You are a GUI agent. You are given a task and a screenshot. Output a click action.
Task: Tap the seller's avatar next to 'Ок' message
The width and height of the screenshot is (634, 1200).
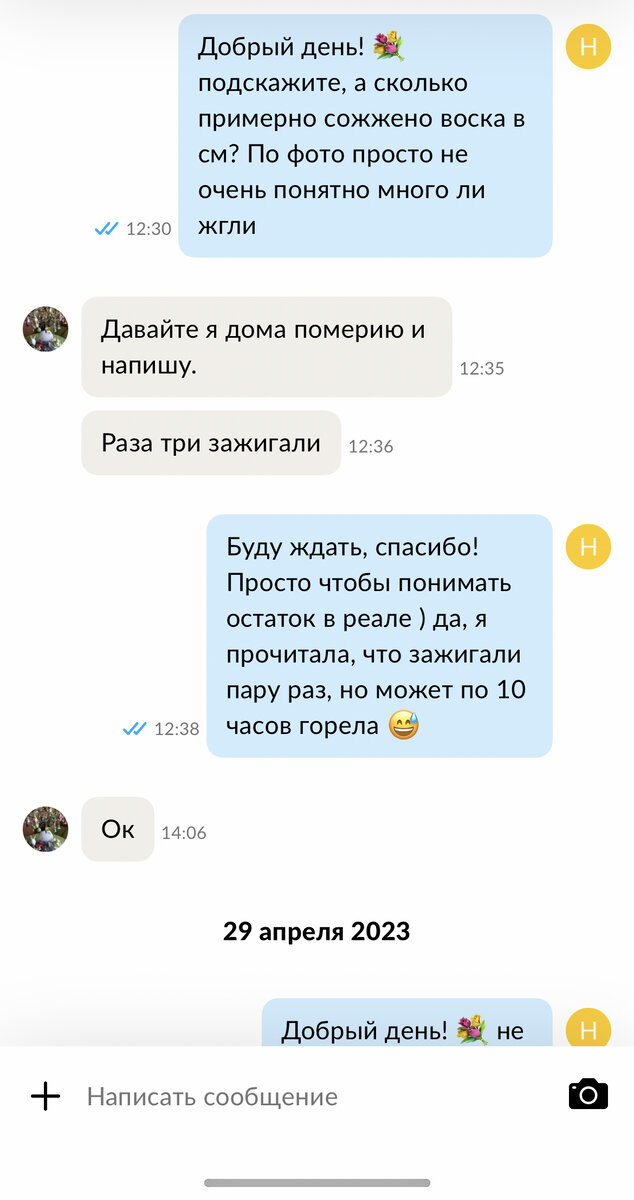(x=46, y=829)
